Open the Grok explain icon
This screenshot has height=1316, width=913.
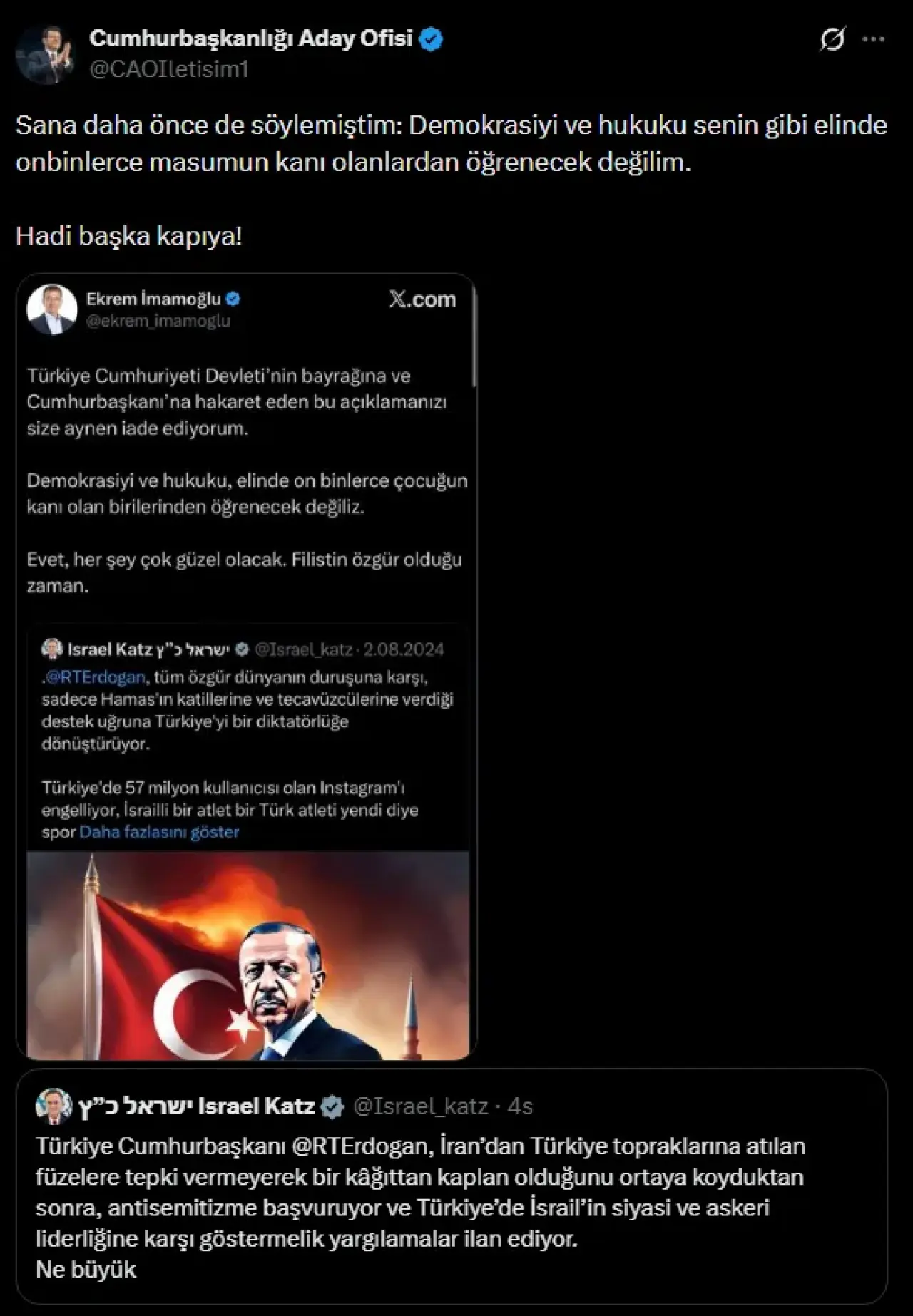832,39
